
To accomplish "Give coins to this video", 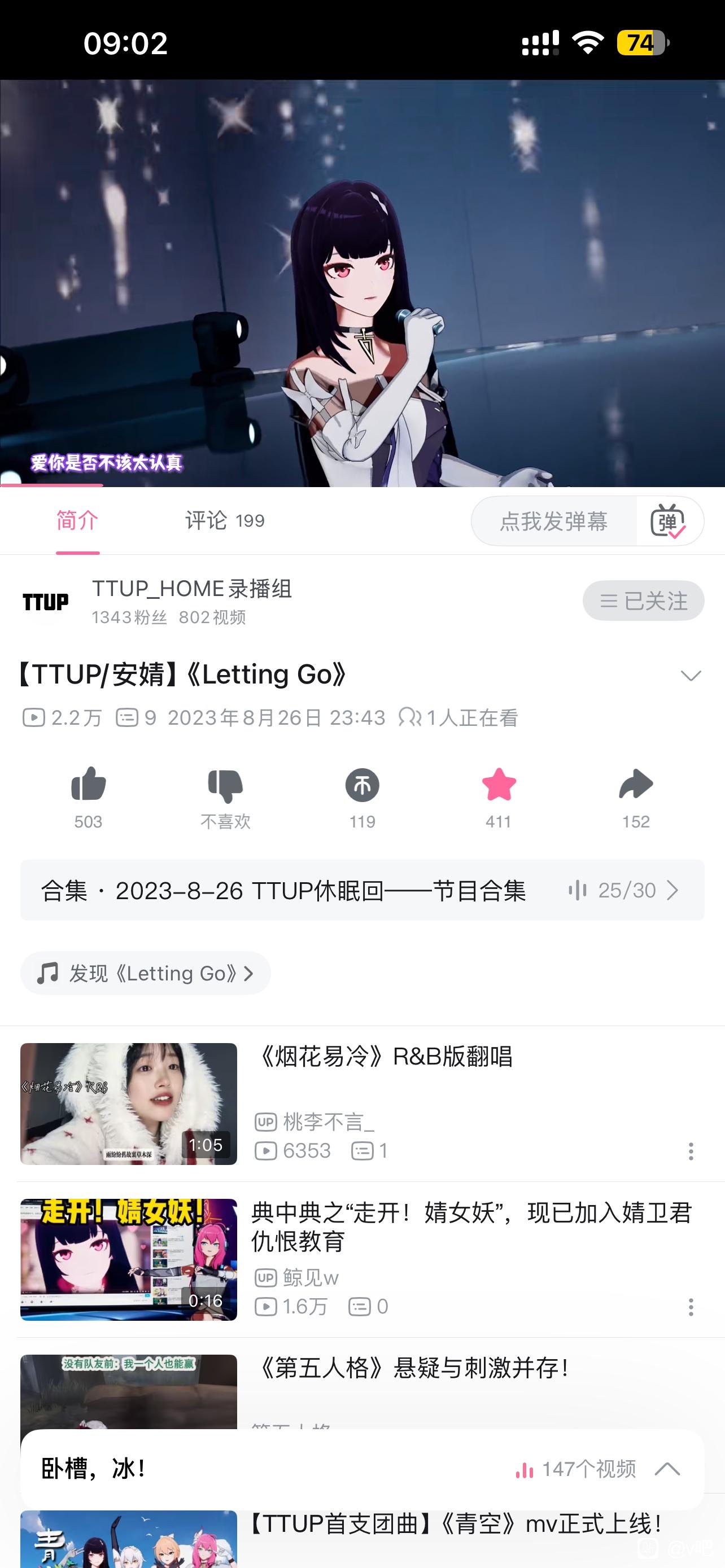I will point(362,785).
